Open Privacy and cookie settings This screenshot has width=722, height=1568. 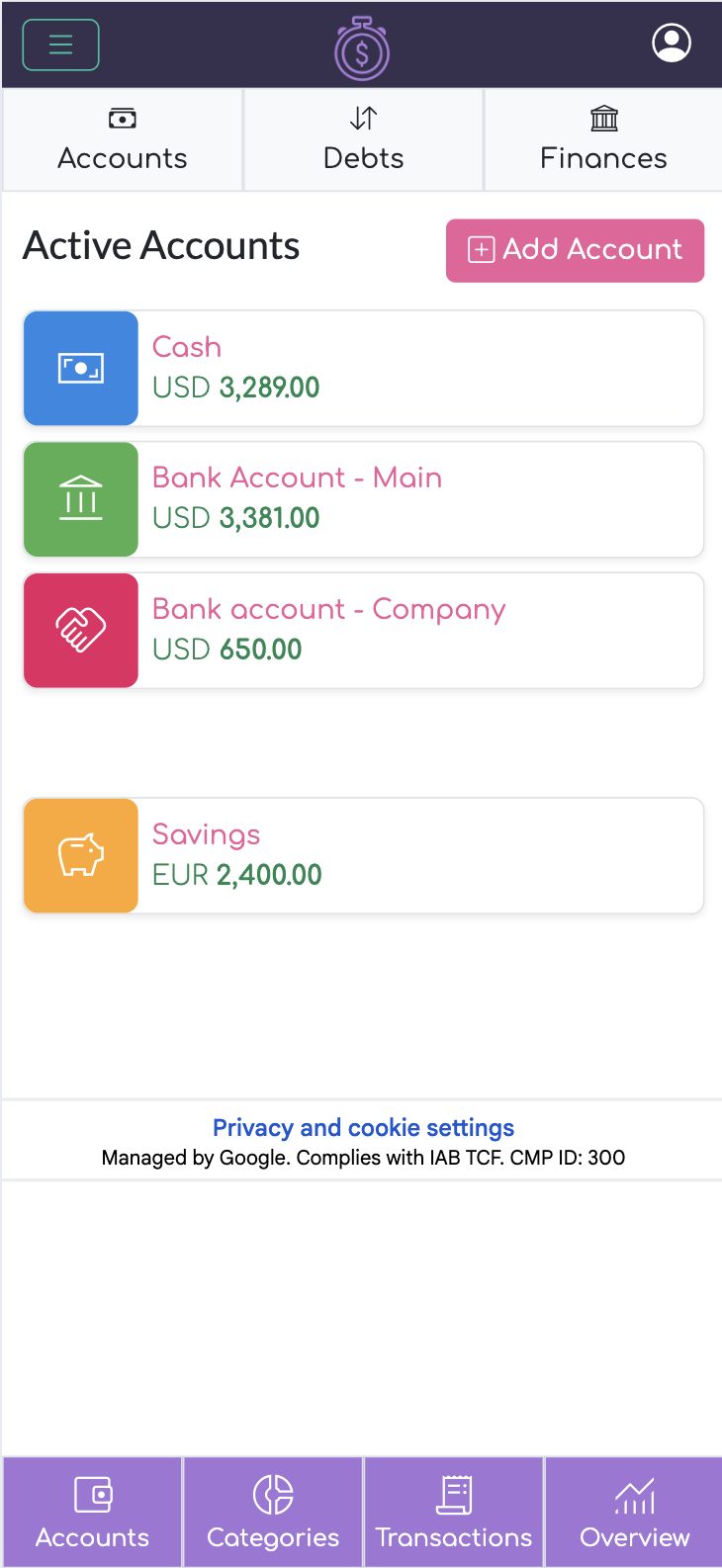(x=363, y=1128)
